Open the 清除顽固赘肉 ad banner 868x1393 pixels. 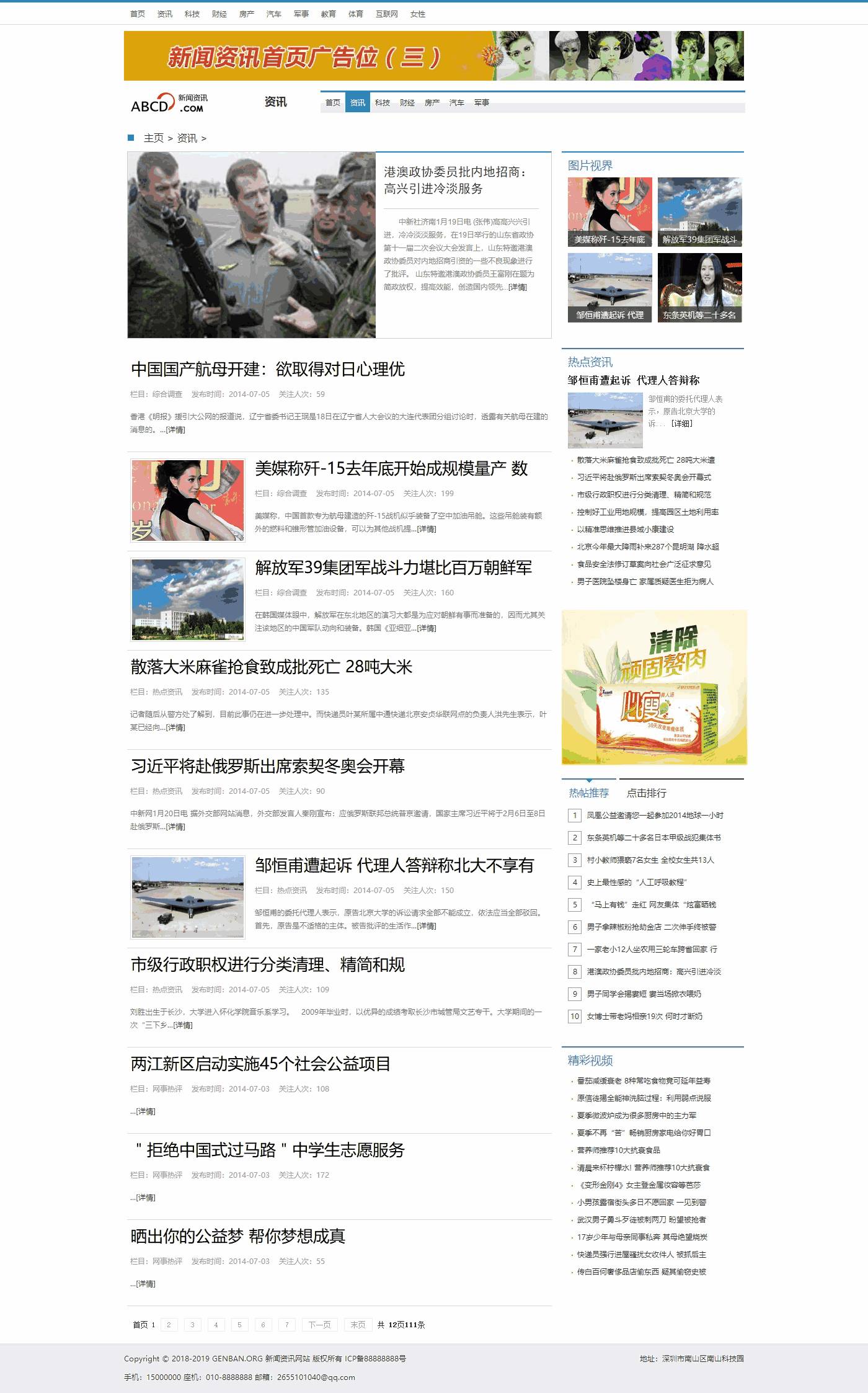pos(654,687)
